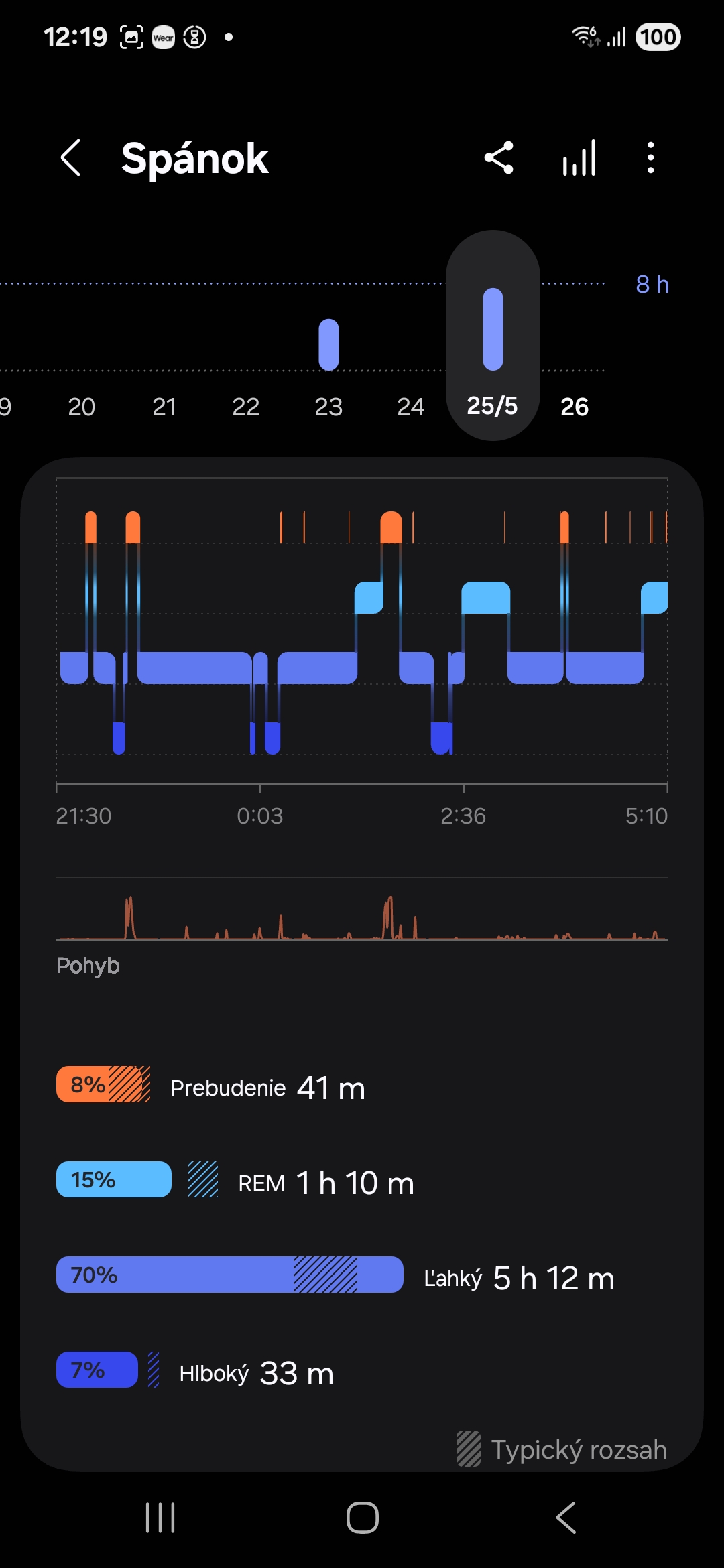Select day 20 in the date strip
The height and width of the screenshot is (1568, 724).
(x=82, y=406)
